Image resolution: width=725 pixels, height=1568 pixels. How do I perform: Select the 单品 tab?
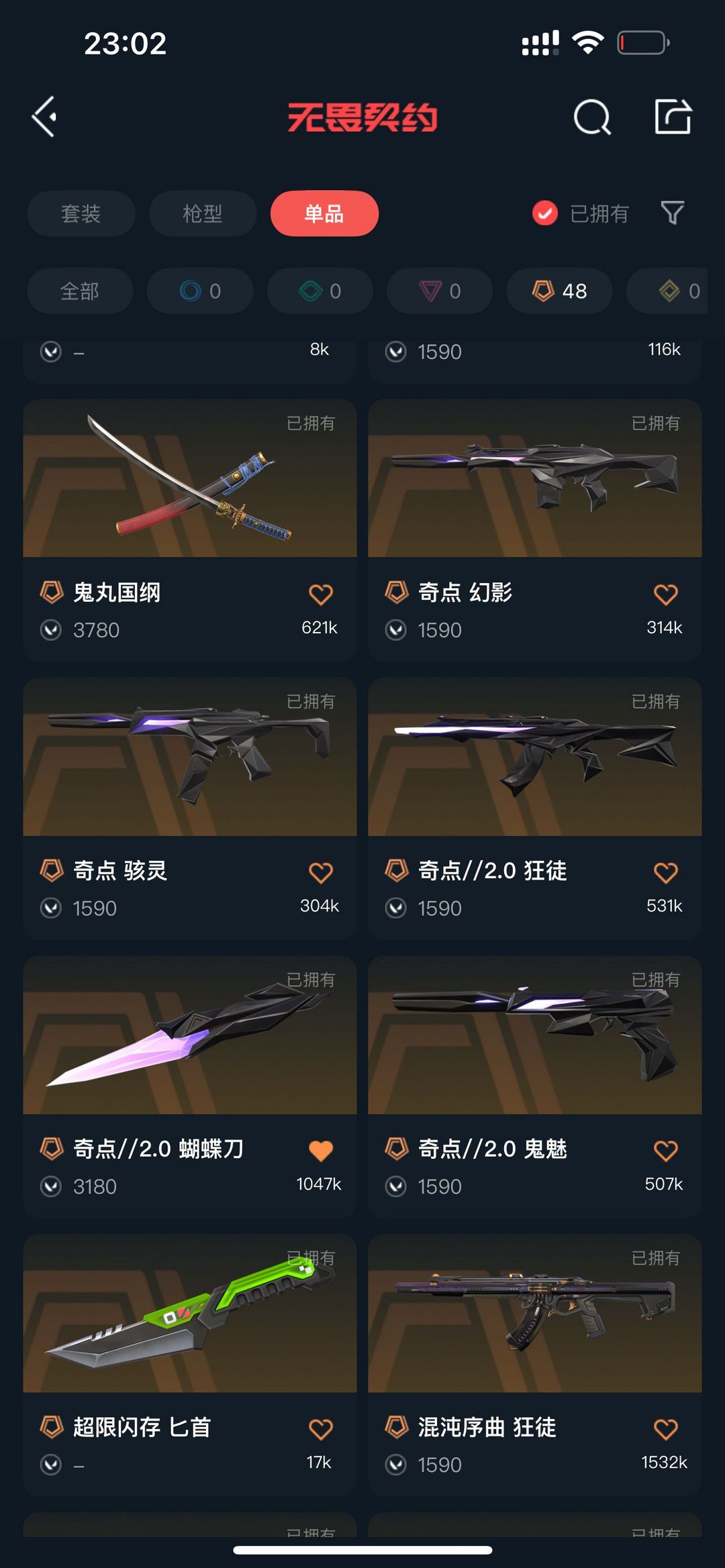point(324,213)
